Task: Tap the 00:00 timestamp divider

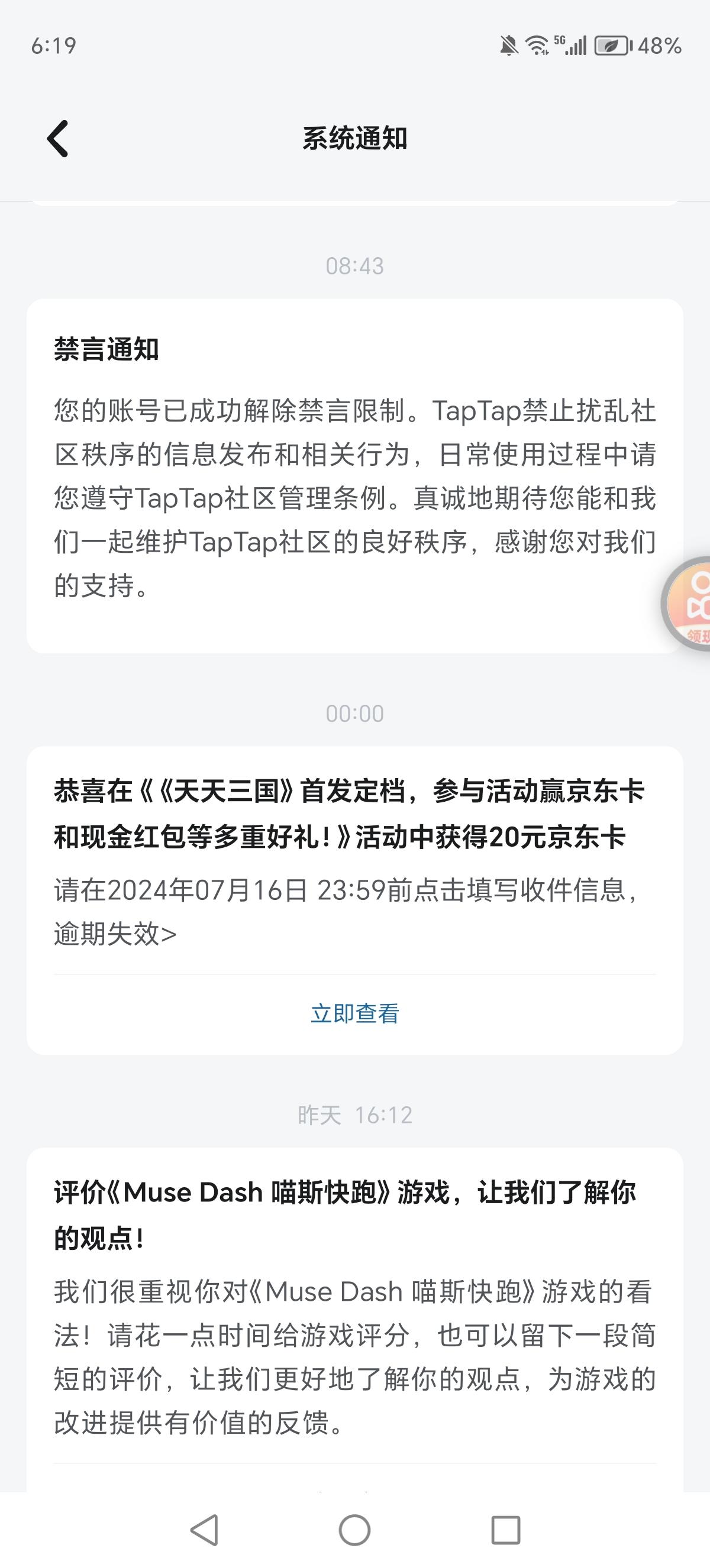Action: click(x=355, y=714)
